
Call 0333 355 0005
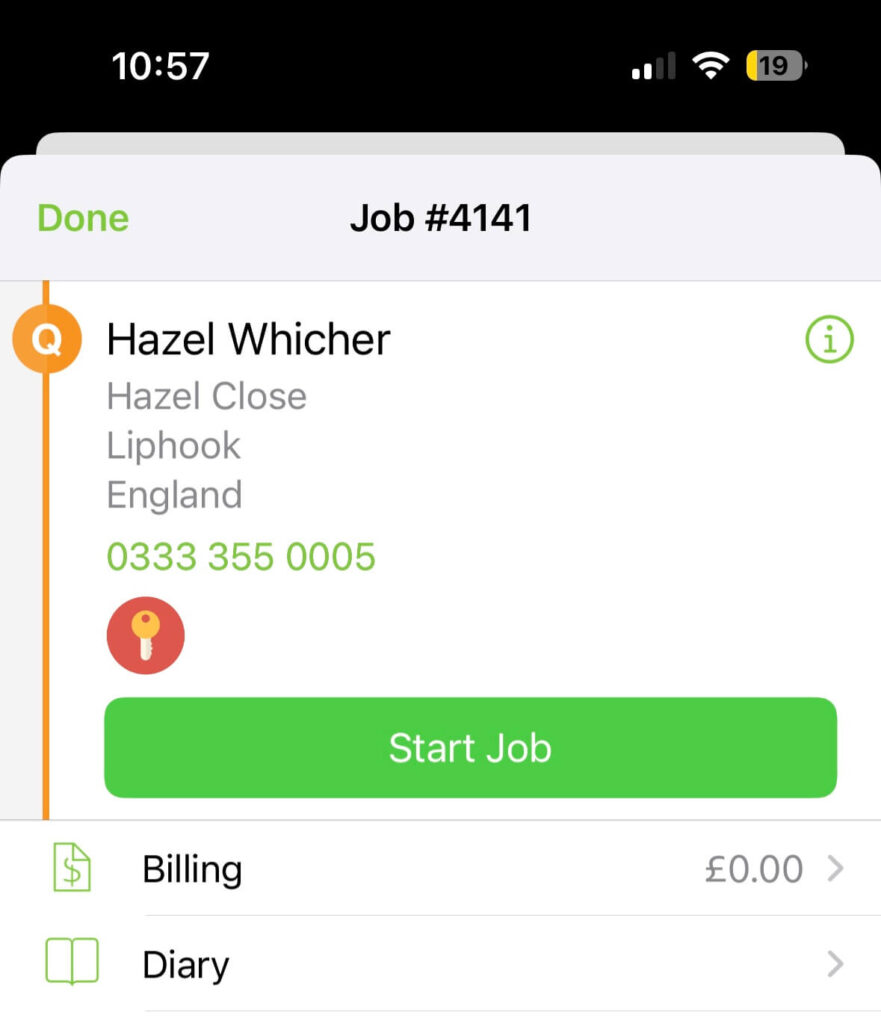click(241, 557)
